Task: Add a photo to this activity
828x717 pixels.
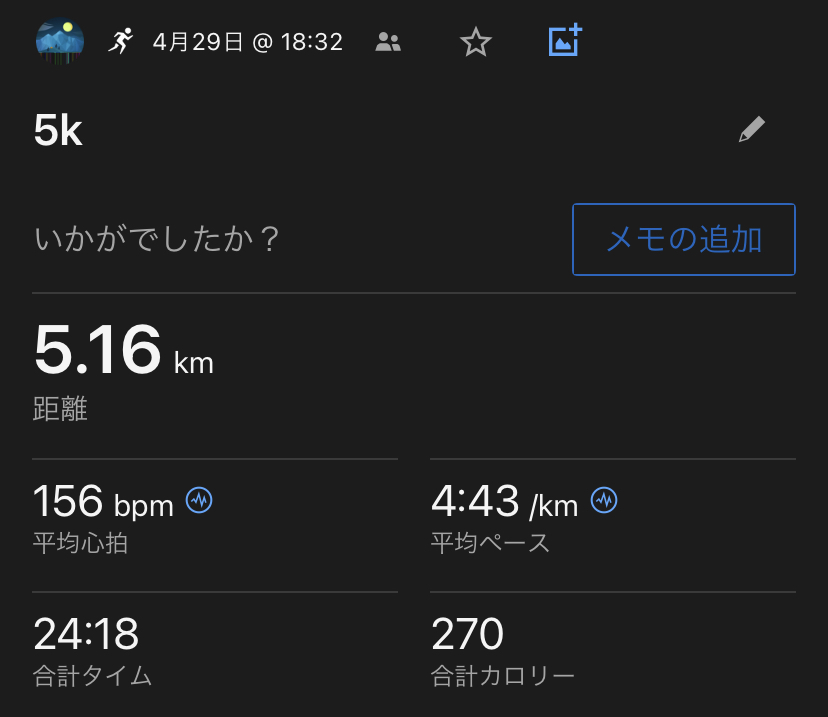Action: 565,41
